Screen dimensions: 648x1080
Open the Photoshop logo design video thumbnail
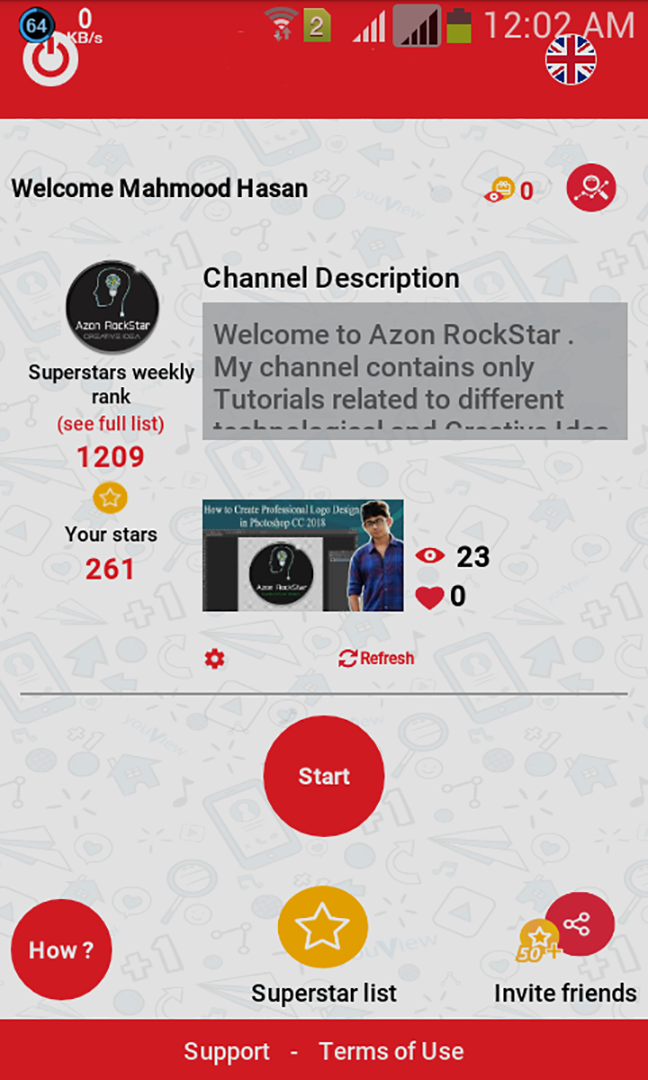pos(303,555)
